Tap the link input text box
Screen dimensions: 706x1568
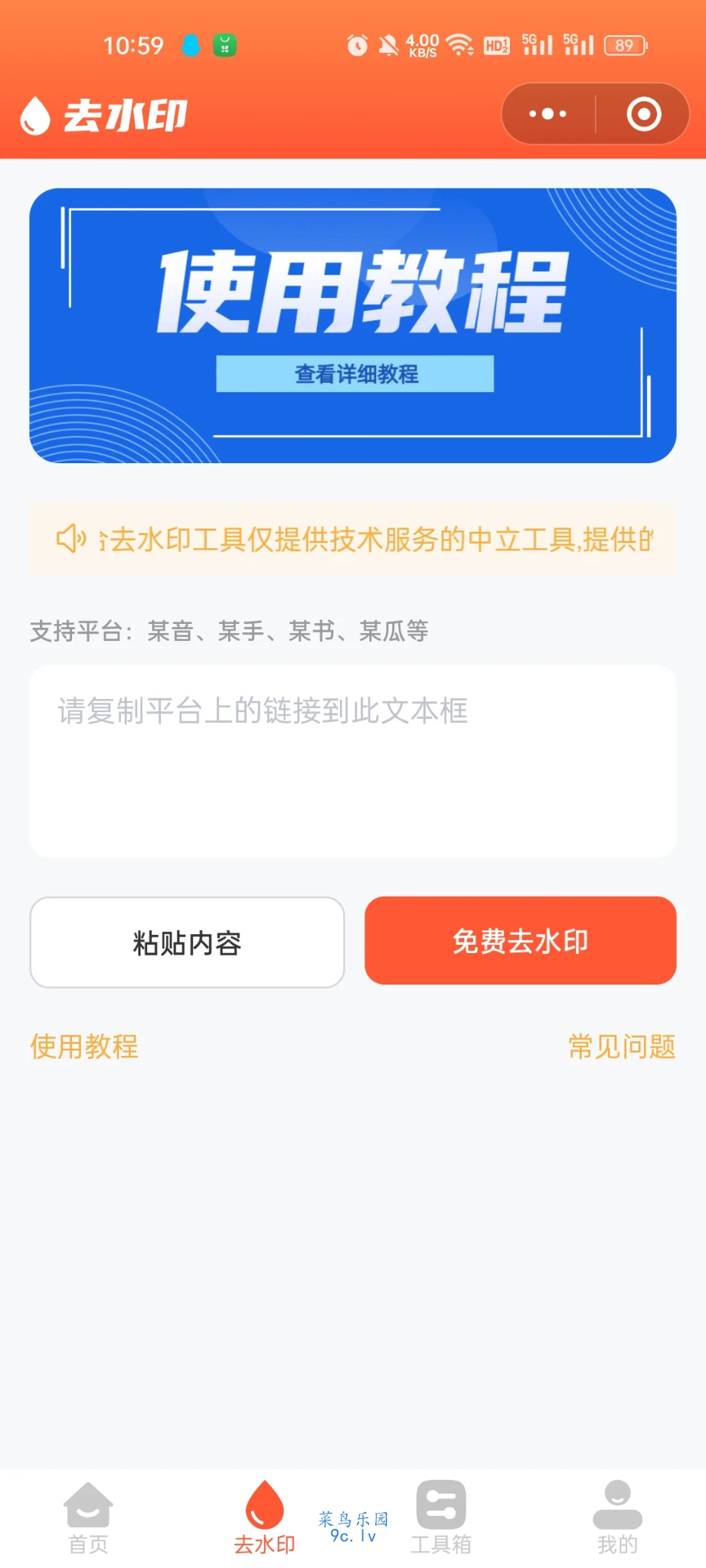click(x=353, y=760)
